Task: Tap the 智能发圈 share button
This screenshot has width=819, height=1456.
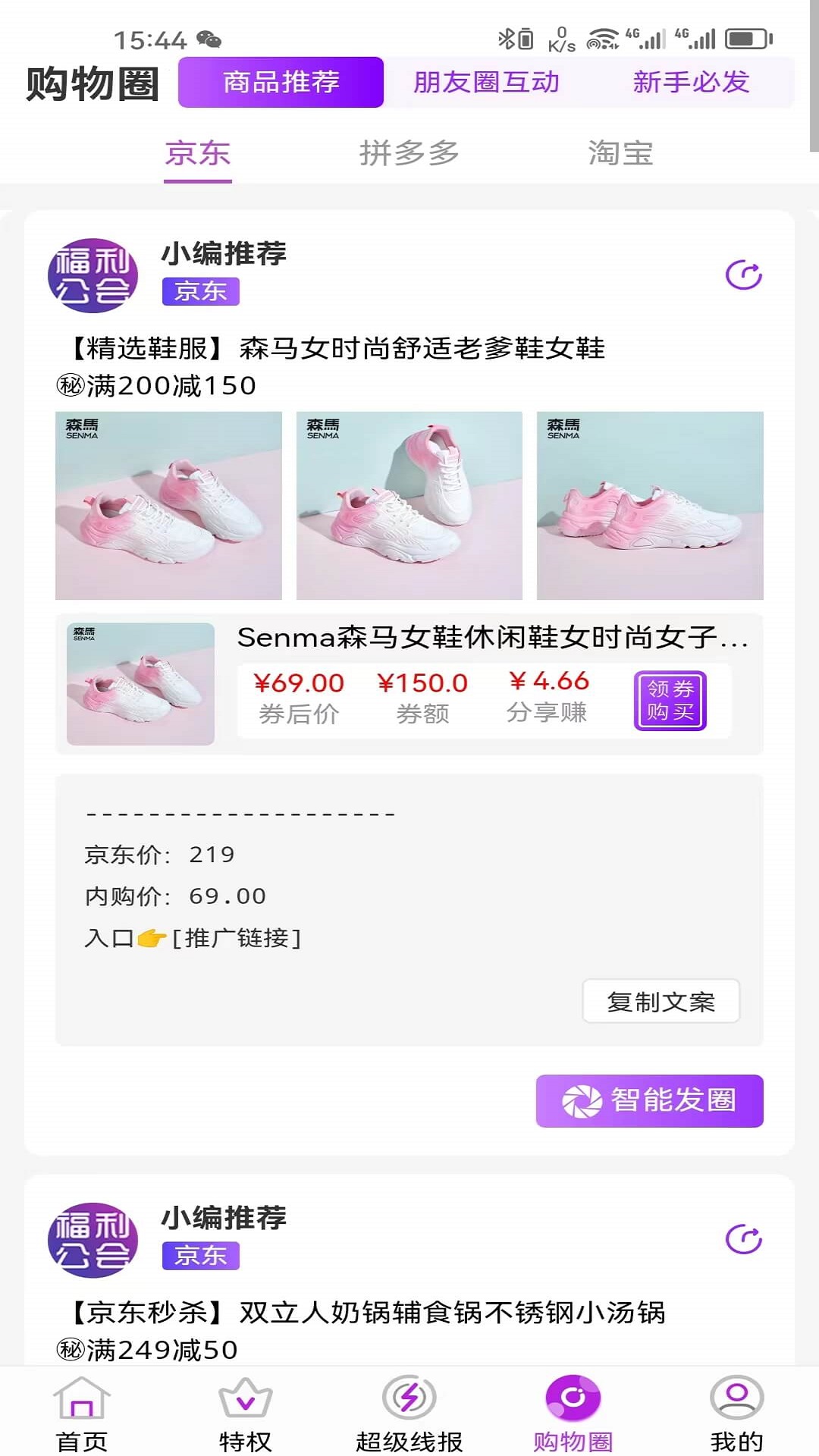Action: pyautogui.click(x=648, y=1101)
